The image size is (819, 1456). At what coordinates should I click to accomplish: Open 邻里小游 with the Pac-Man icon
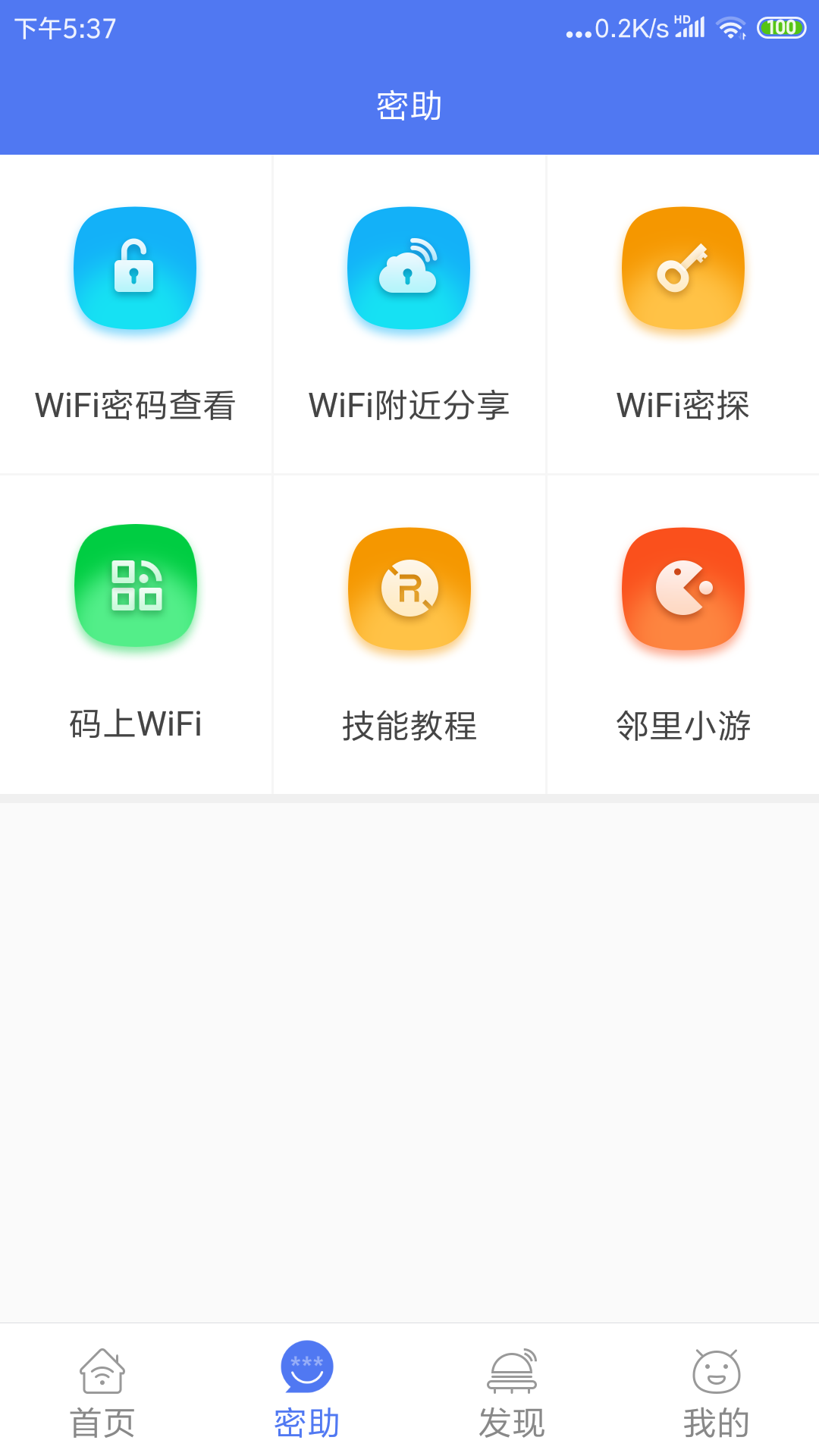pyautogui.click(x=682, y=589)
